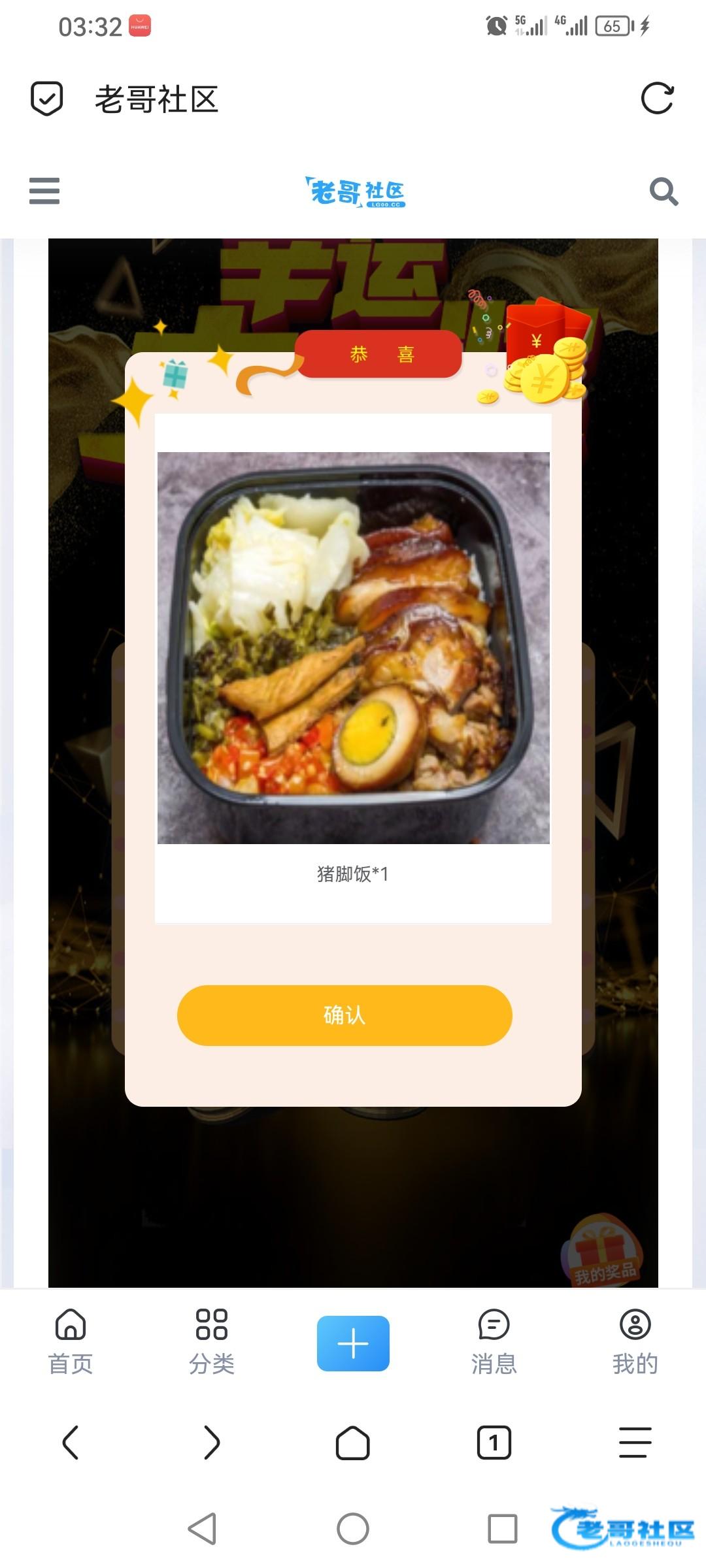
Task: Tap the system back triangle
Action: click(x=202, y=1529)
